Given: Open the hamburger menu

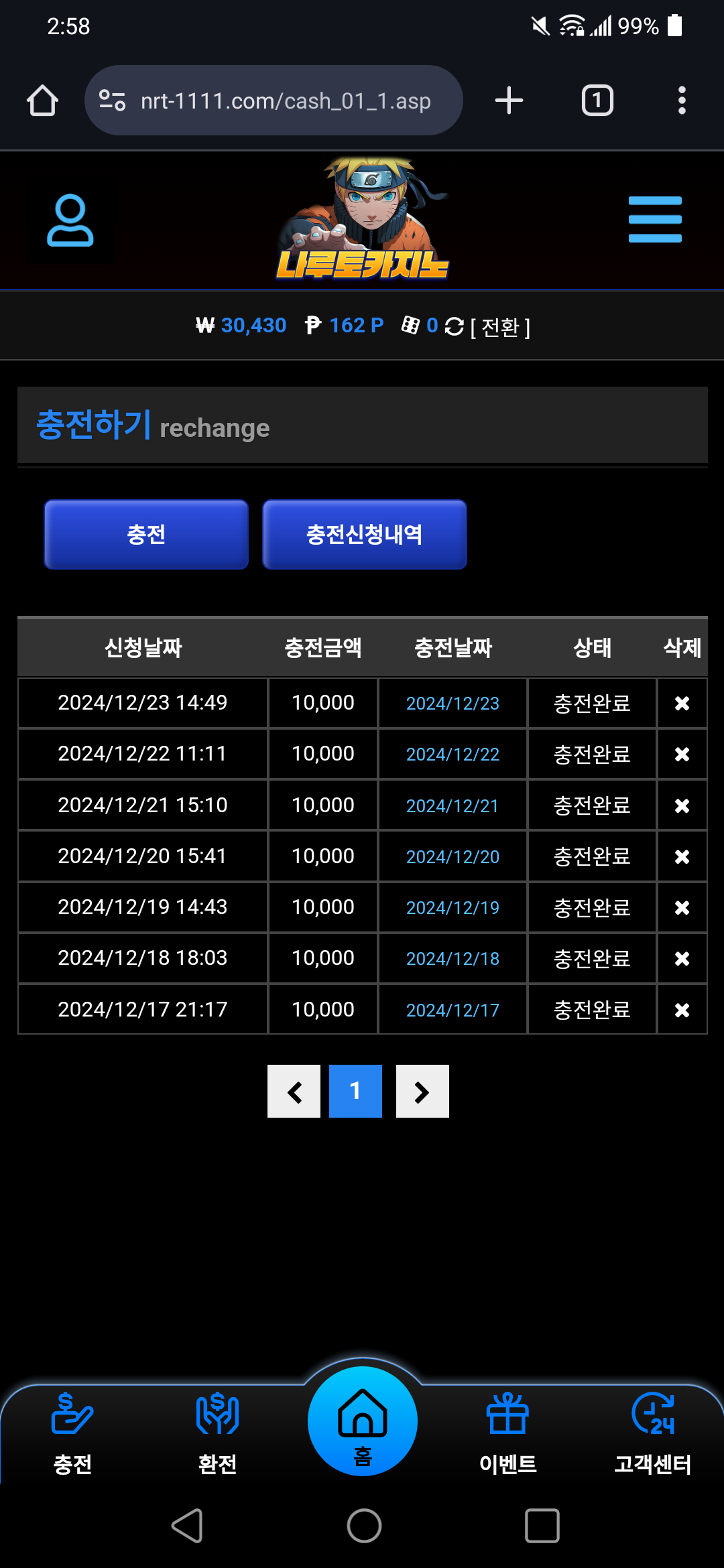Looking at the screenshot, I should pos(655,220).
